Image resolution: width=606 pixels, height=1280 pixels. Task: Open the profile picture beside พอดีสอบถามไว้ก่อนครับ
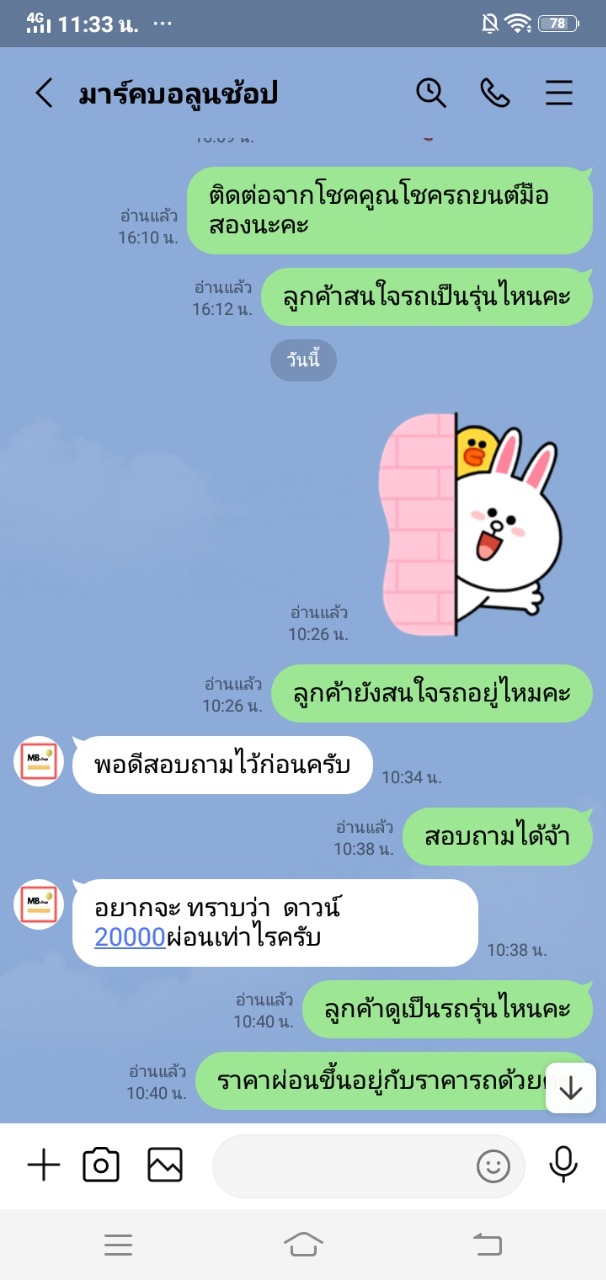pyautogui.click(x=39, y=761)
